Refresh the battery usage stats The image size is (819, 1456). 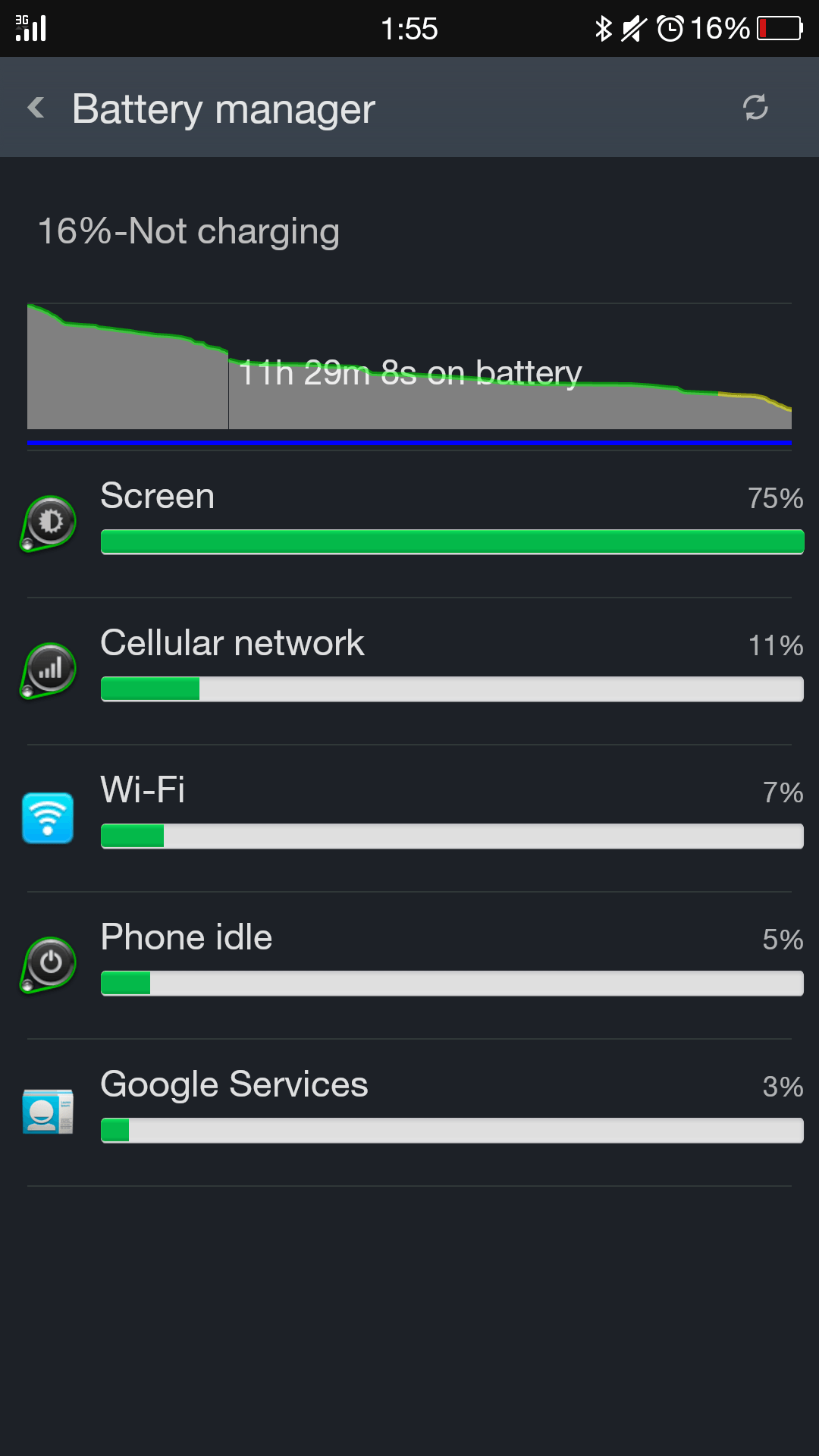point(755,108)
